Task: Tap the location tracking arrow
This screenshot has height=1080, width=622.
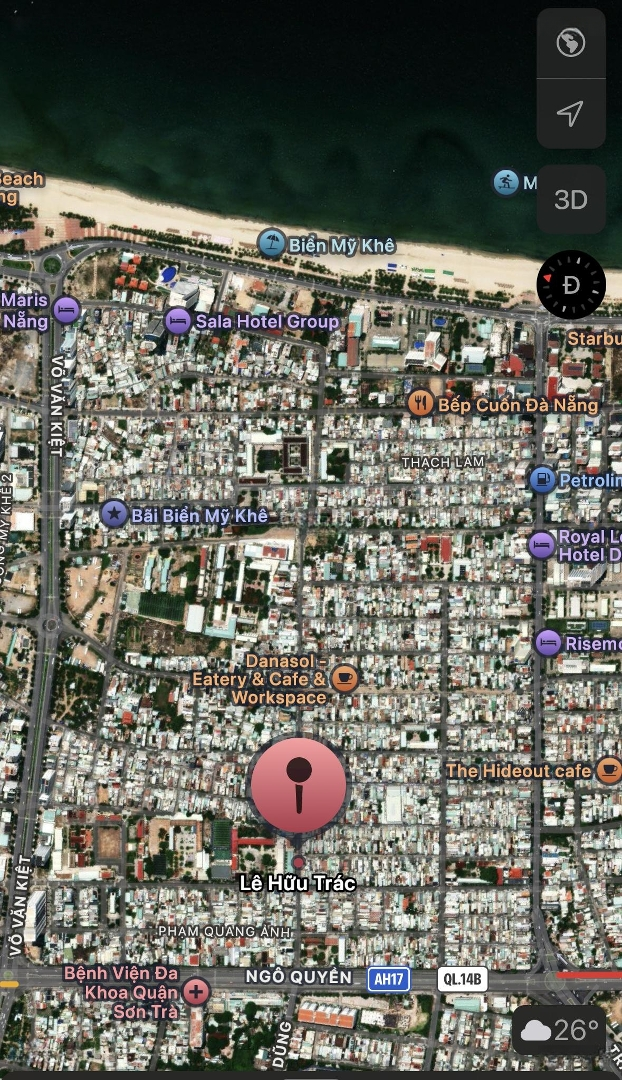Action: coord(571,114)
